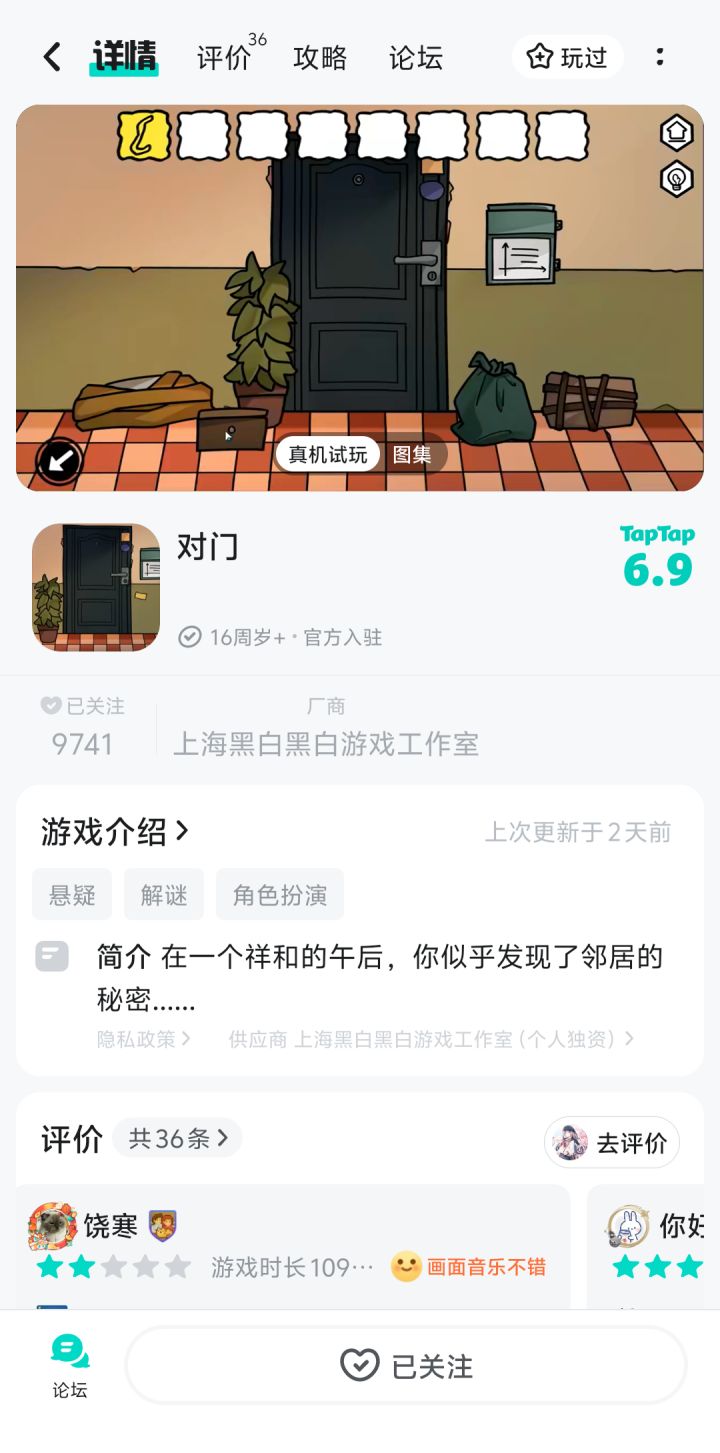Image resolution: width=720 pixels, height=1453 pixels.
Task: Click the hexagonal home icon in the game preview
Action: click(676, 133)
